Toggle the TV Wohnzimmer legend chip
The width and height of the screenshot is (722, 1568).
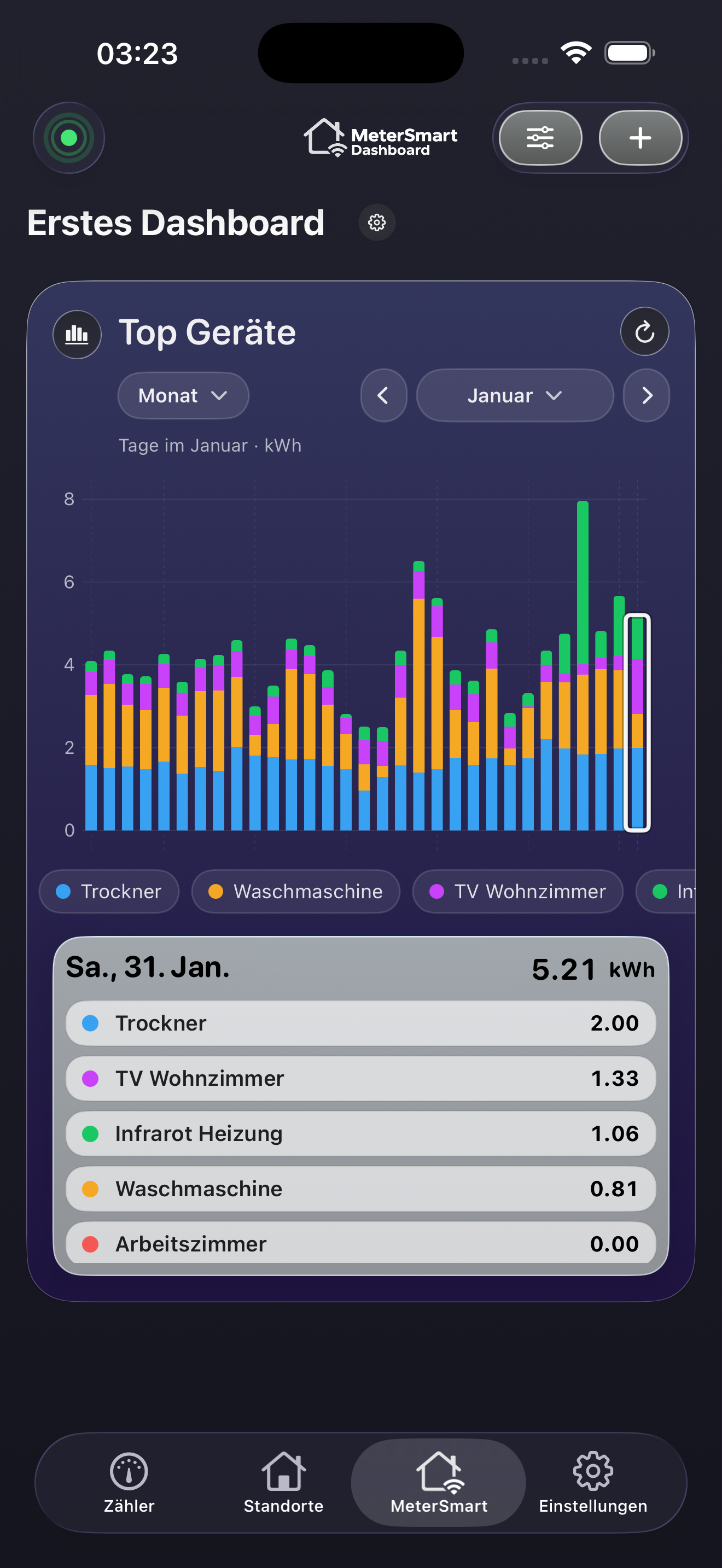(x=517, y=891)
